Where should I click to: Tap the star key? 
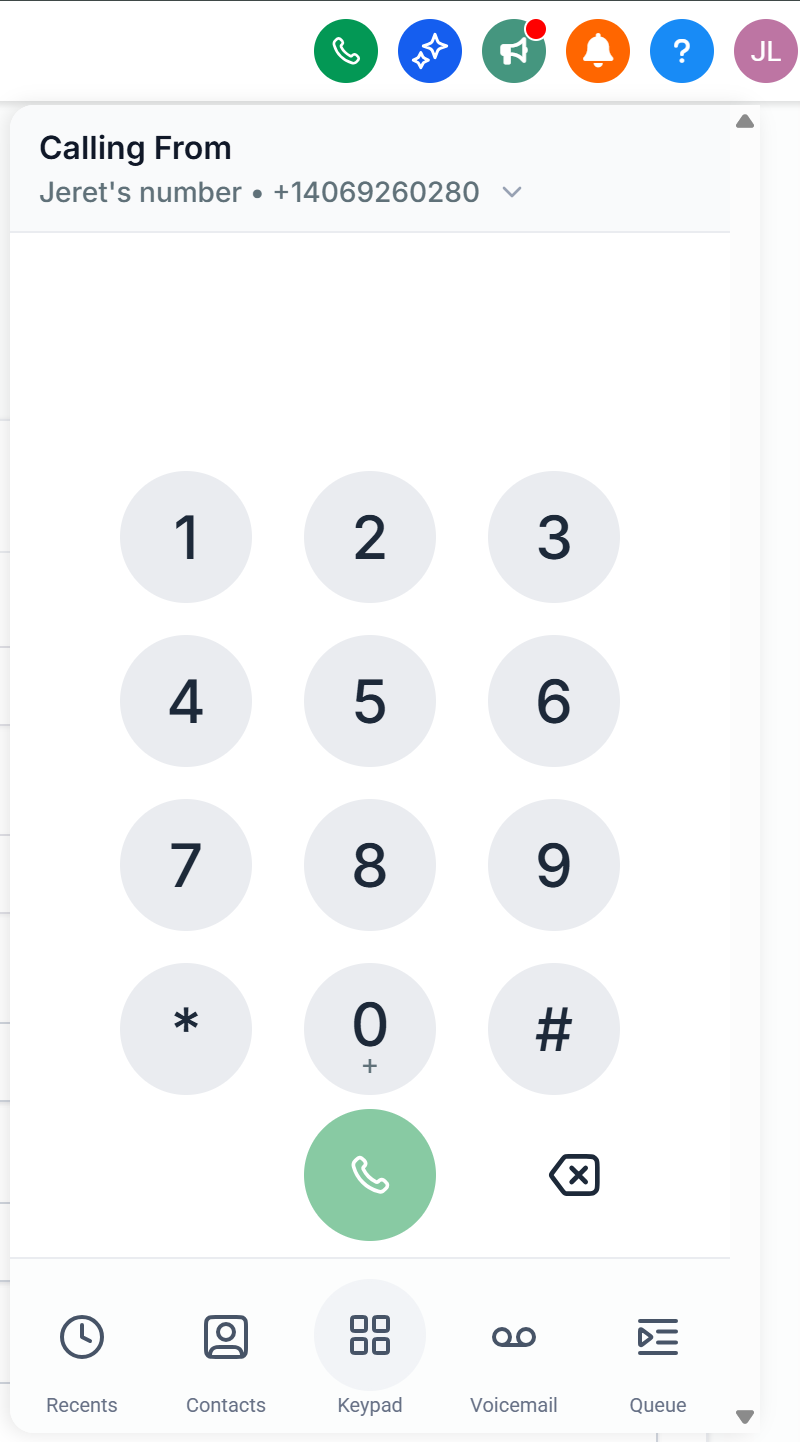click(186, 1029)
